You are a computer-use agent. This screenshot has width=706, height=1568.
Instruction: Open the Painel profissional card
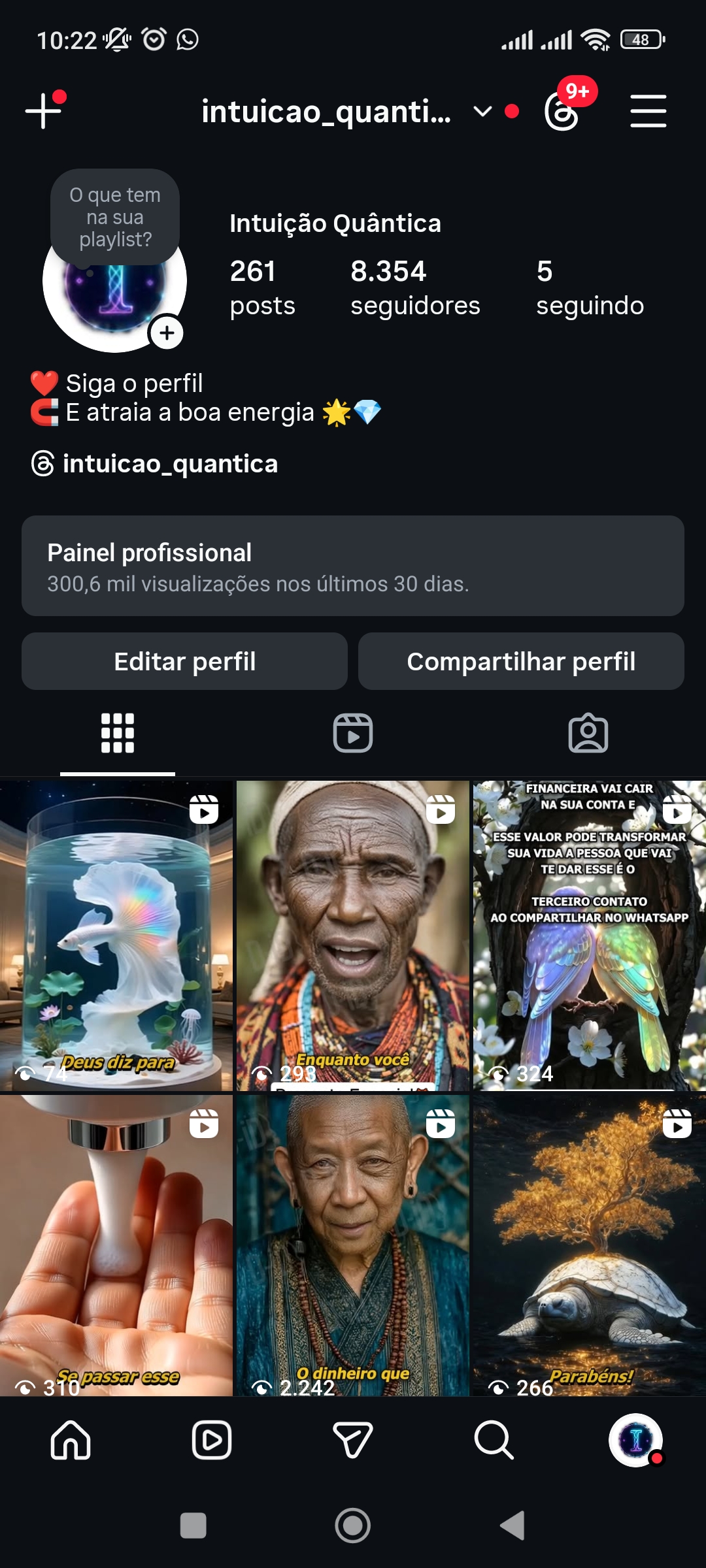coord(353,566)
